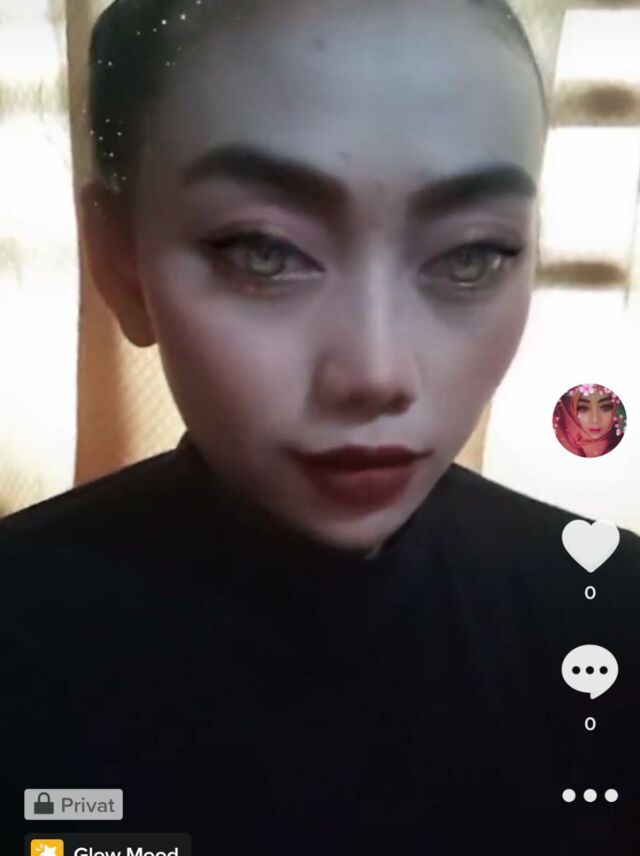Viewport: 640px width, 856px height.
Task: Open the Glow Mood effect tag
Action: [x=108, y=846]
